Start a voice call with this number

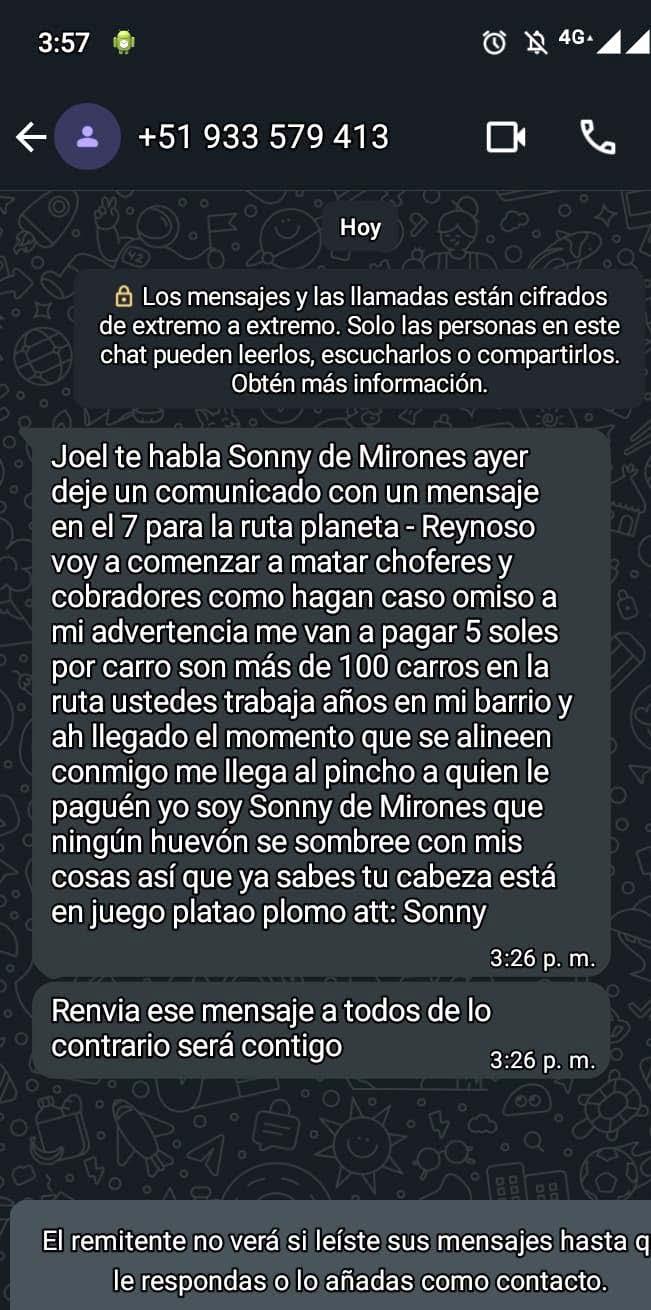click(x=598, y=137)
